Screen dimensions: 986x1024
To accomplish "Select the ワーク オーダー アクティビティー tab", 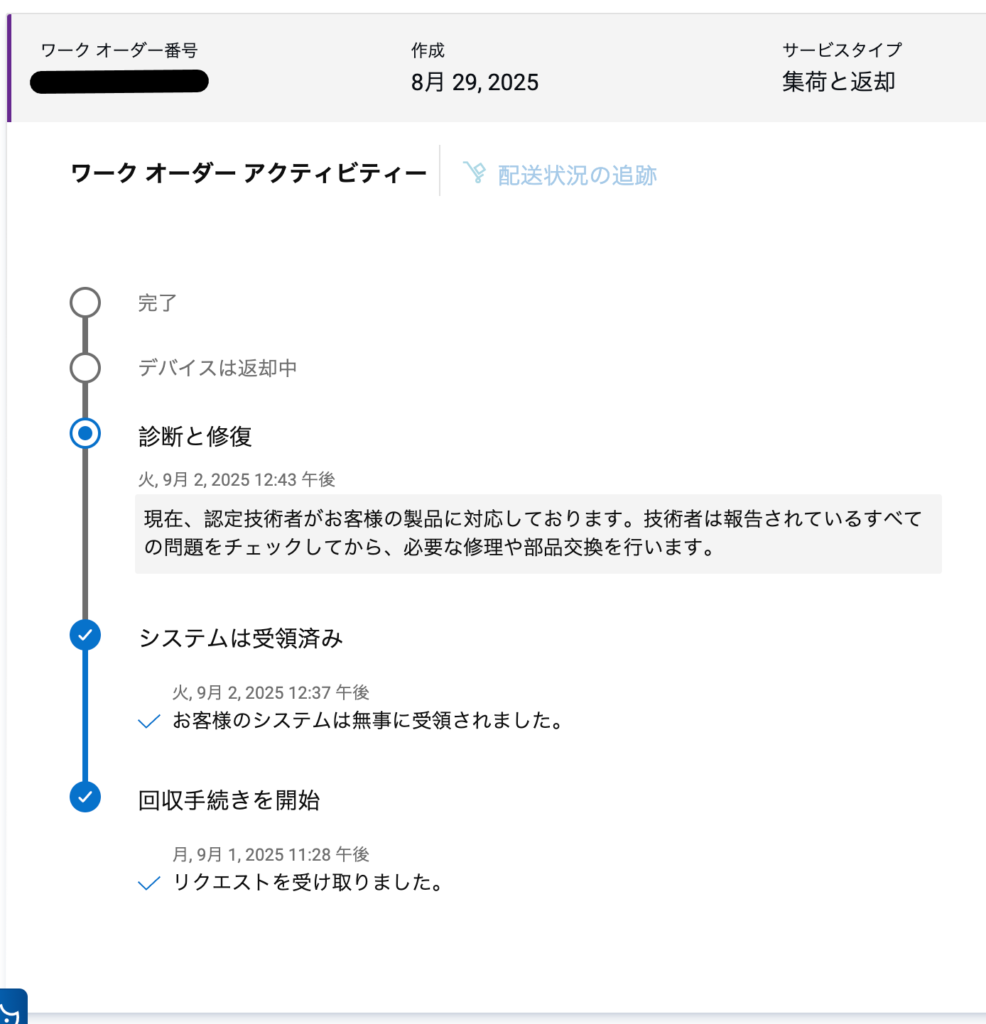I will pyautogui.click(x=249, y=174).
